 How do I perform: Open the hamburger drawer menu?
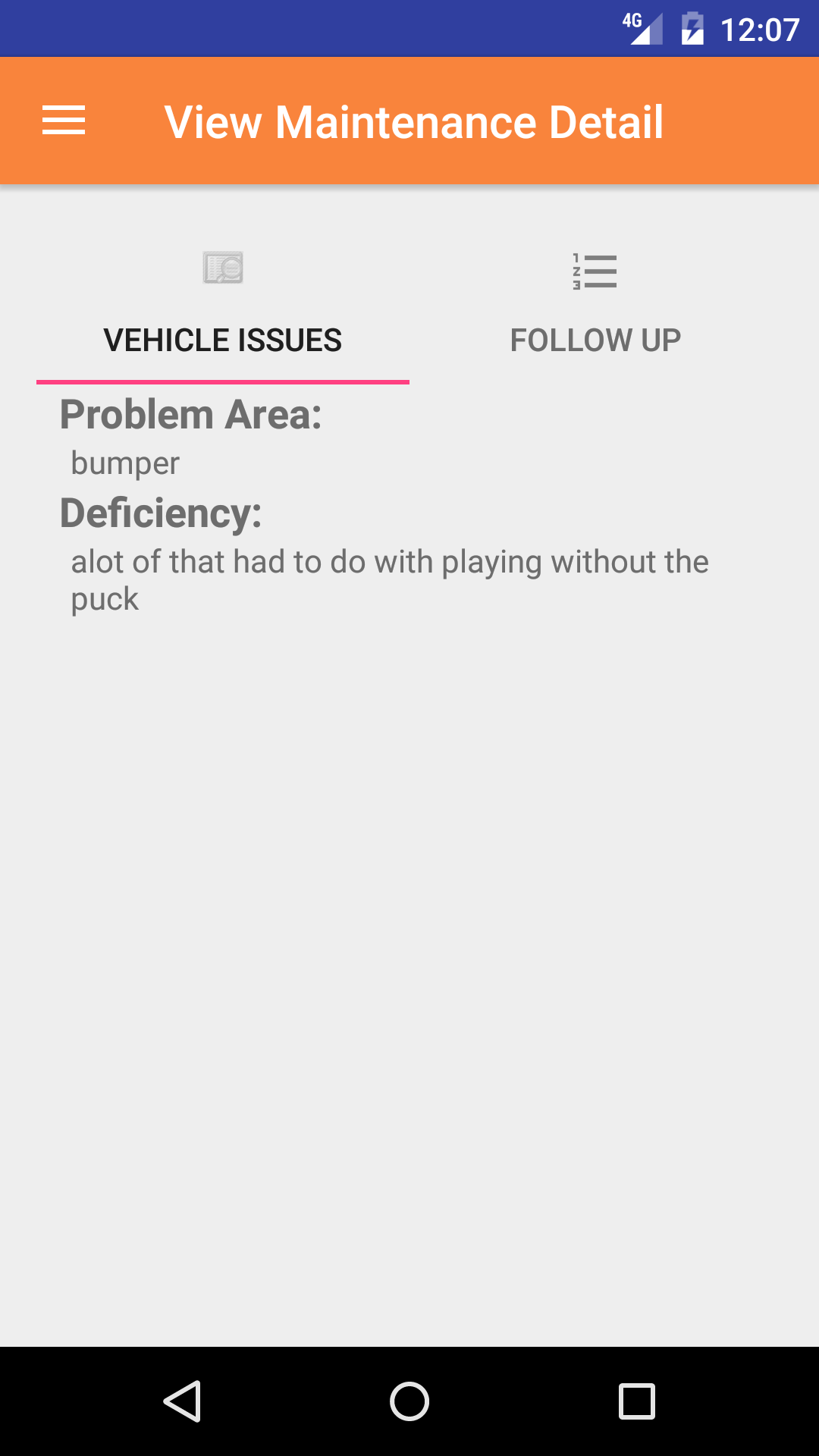point(64,121)
